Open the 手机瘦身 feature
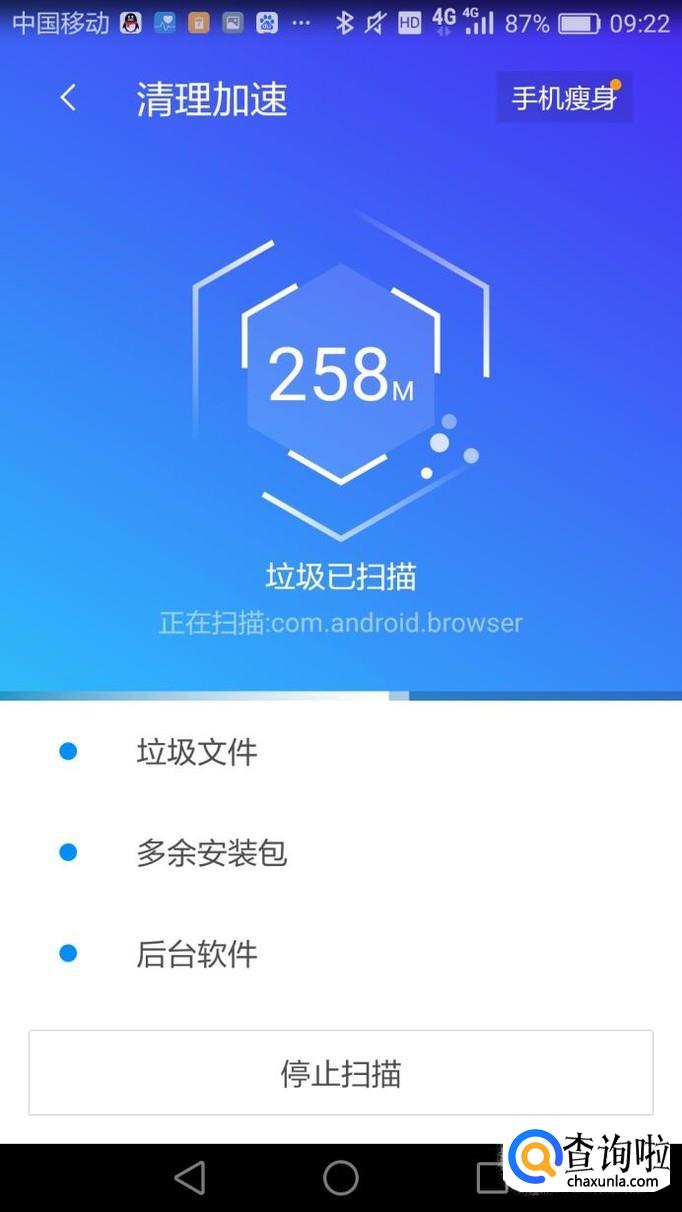This screenshot has height=1212, width=682. click(x=564, y=98)
